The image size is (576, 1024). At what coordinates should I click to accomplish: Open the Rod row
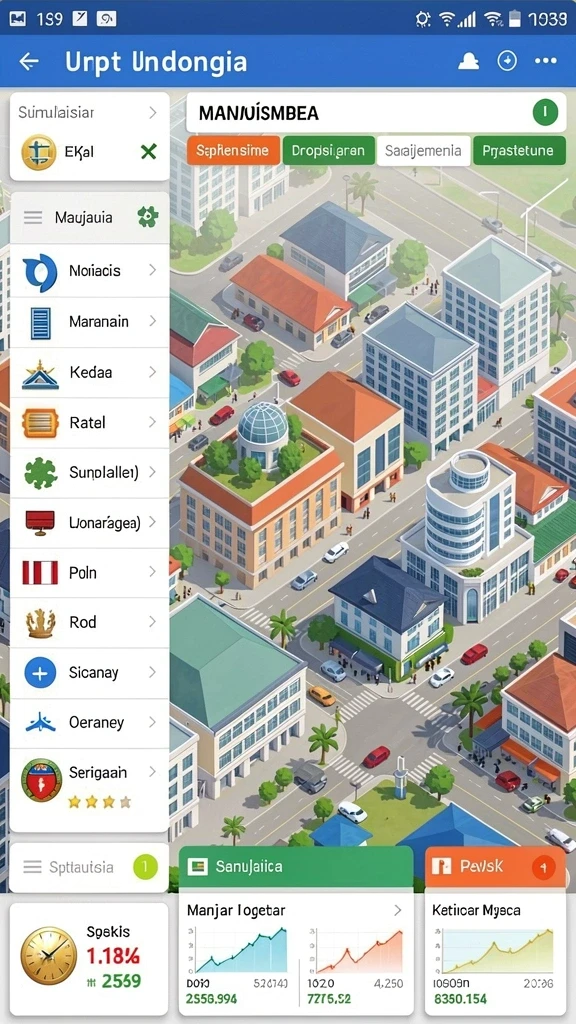[x=89, y=622]
